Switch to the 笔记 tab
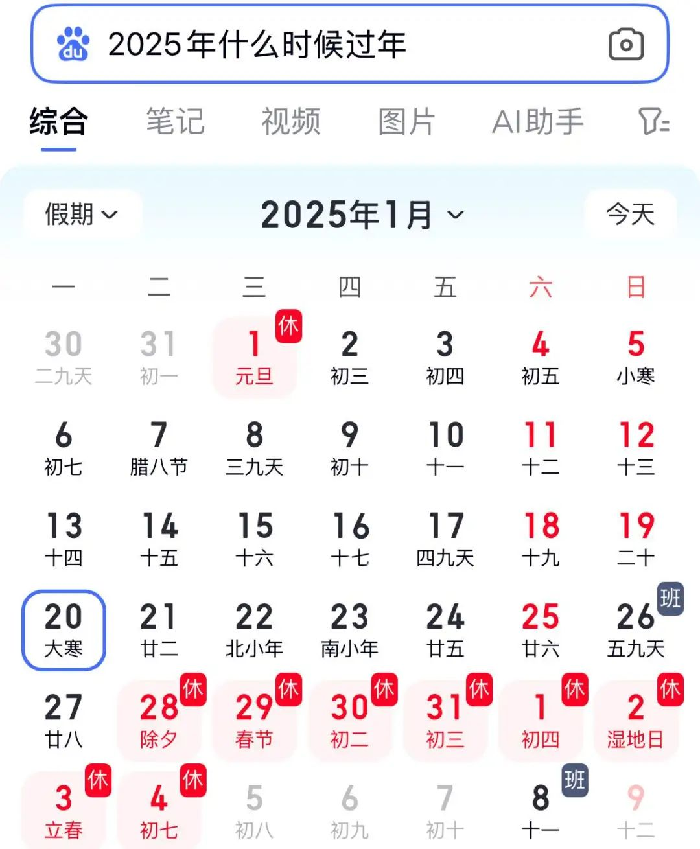Viewport: 700px width, 849px height. click(175, 122)
